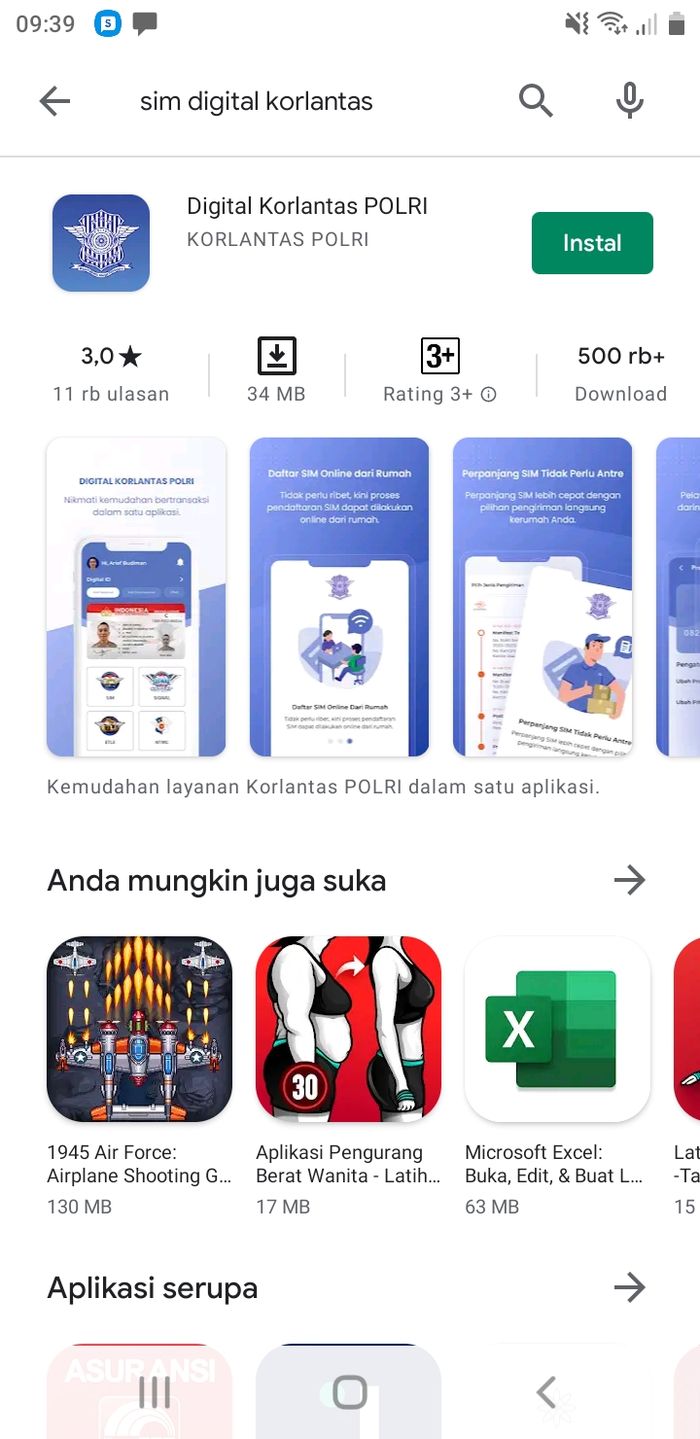Expand 'Aplikasi serupa' arrow
Screen dimensions: 700x1439
pyautogui.click(x=629, y=1287)
